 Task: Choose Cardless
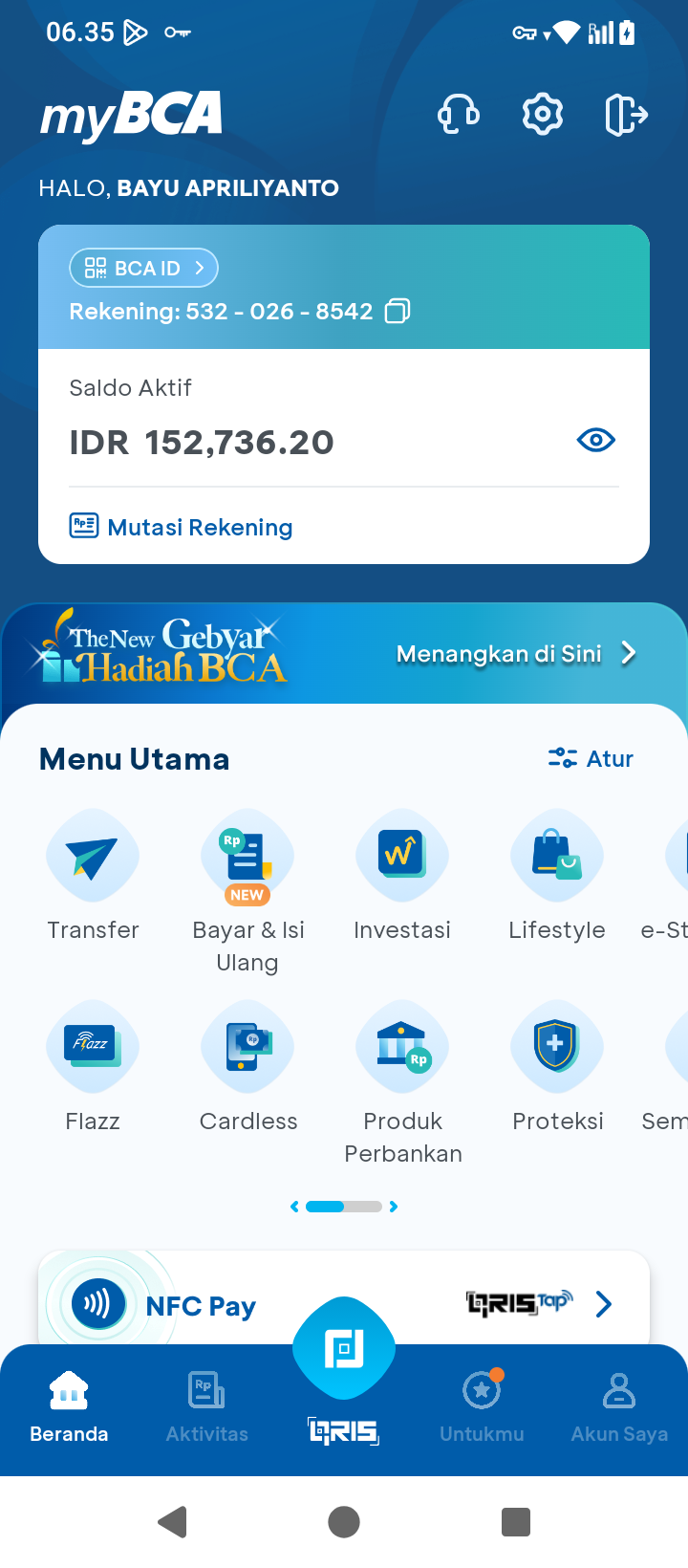(x=247, y=1068)
